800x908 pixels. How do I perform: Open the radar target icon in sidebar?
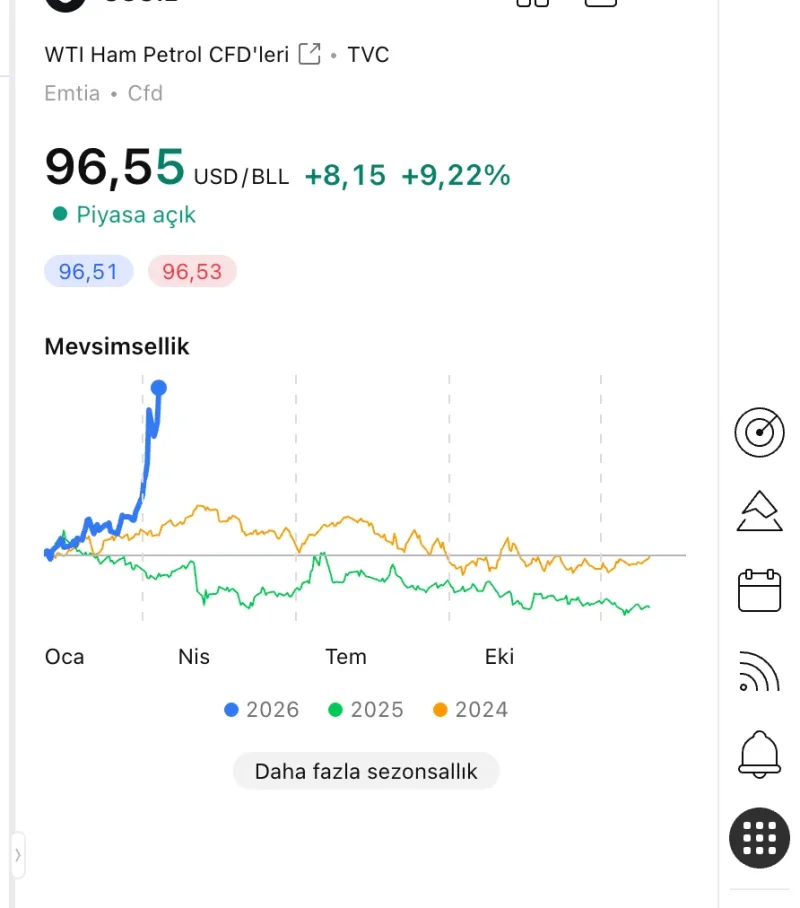tap(759, 432)
